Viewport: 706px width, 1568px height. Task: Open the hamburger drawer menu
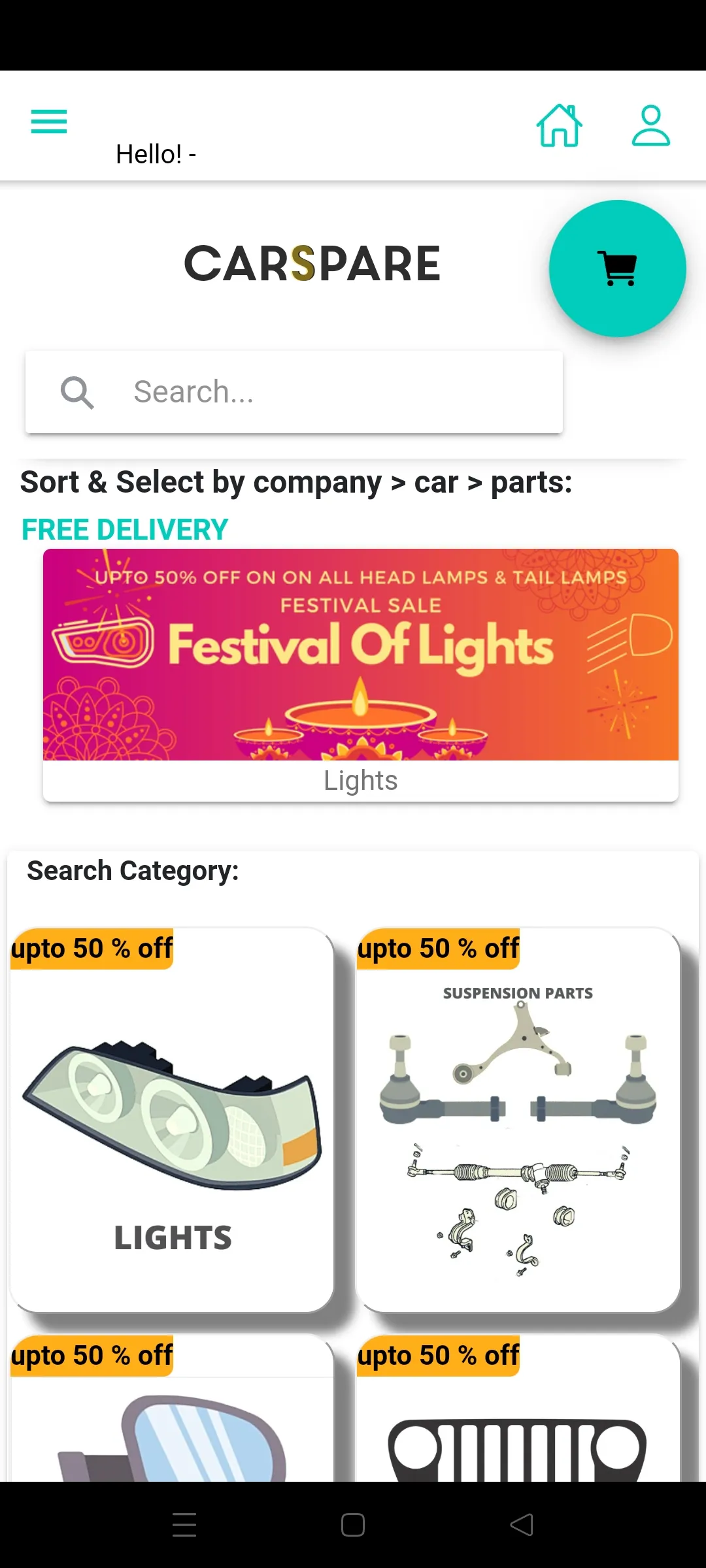click(x=49, y=122)
